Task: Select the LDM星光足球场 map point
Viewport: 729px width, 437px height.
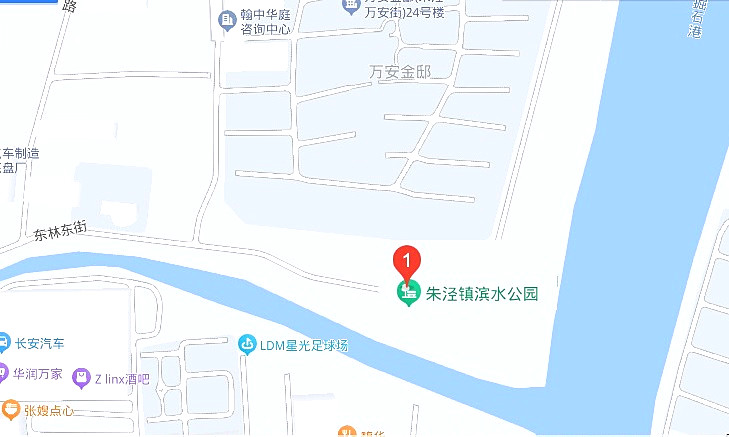Action: pos(247,346)
